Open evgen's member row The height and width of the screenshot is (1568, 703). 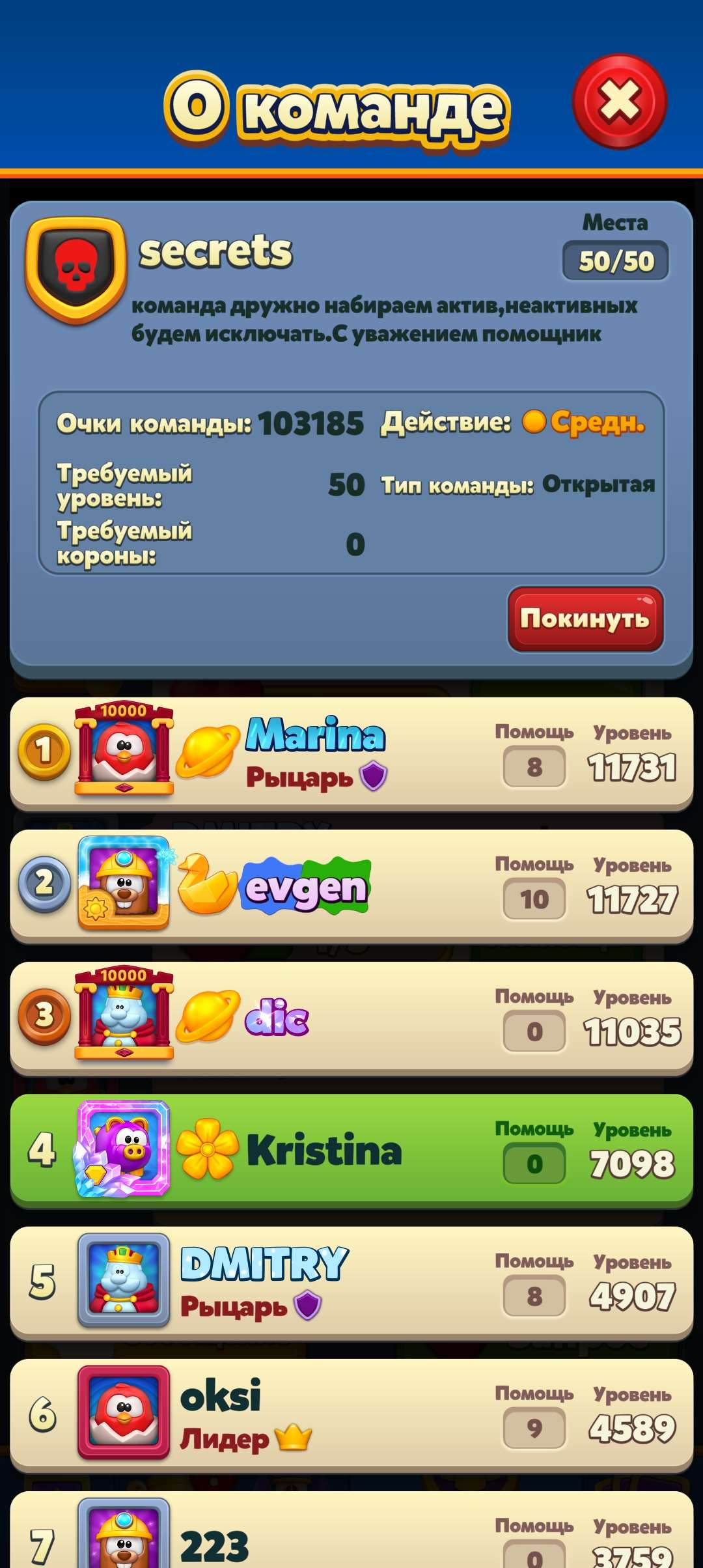click(351, 886)
